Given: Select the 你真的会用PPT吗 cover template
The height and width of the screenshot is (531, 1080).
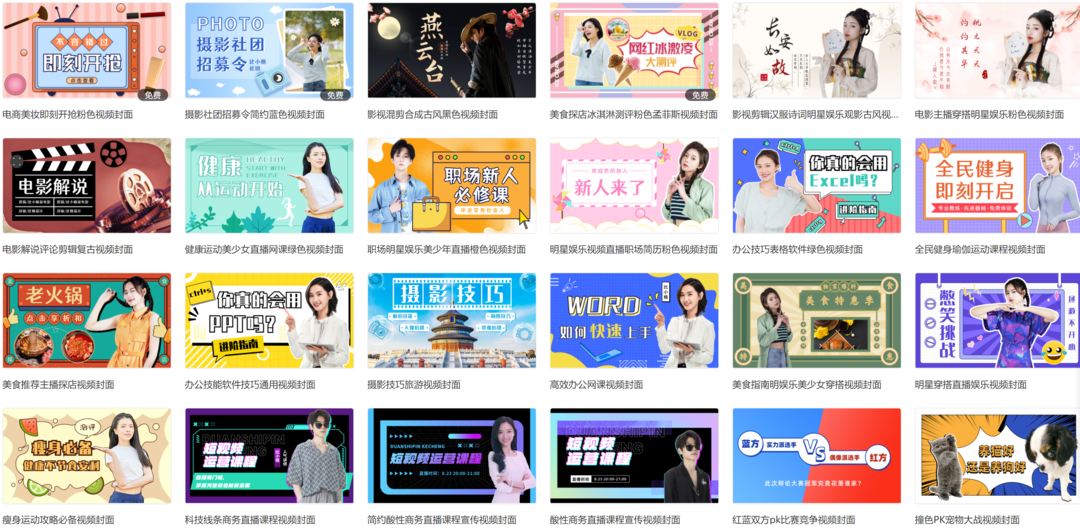Looking at the screenshot, I should click(x=269, y=320).
